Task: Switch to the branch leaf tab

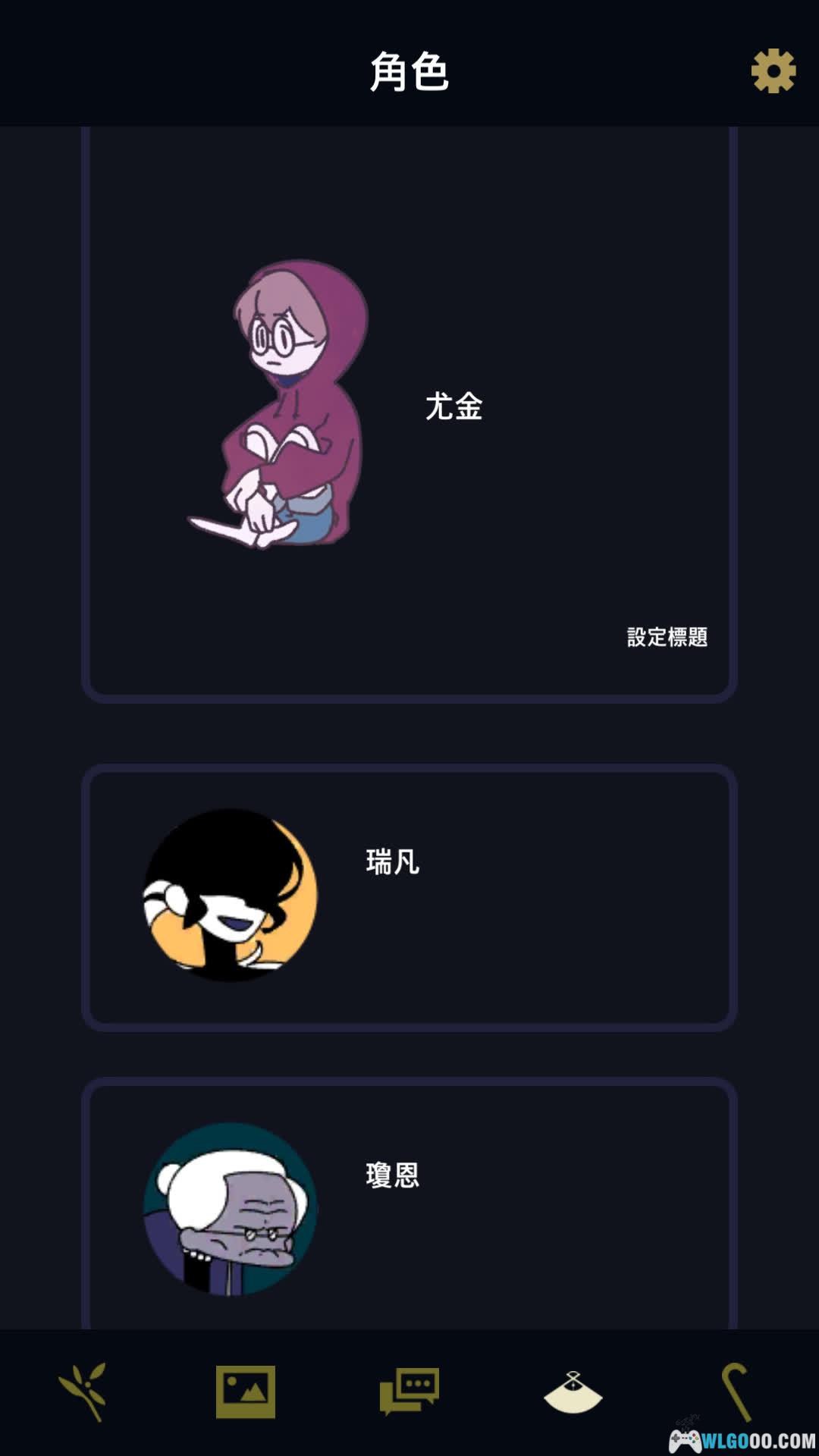Action: coord(83,1392)
